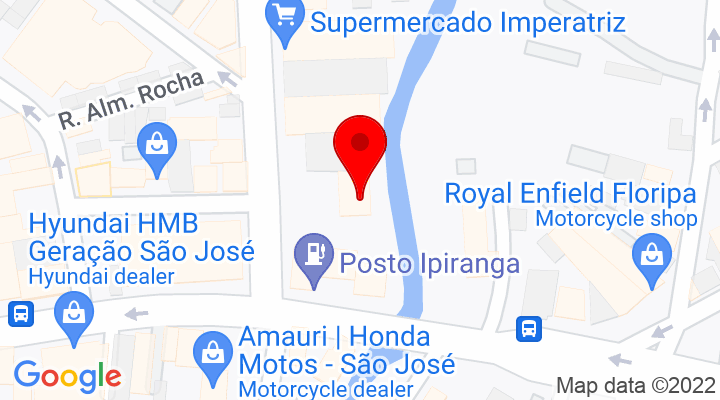Tap the red location pin

359,147
